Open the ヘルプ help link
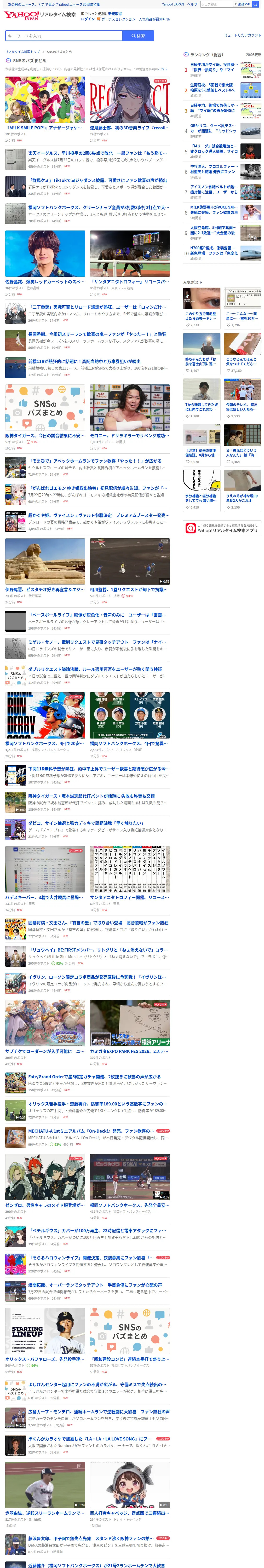This screenshot has height=1568, width=264. point(192,4)
